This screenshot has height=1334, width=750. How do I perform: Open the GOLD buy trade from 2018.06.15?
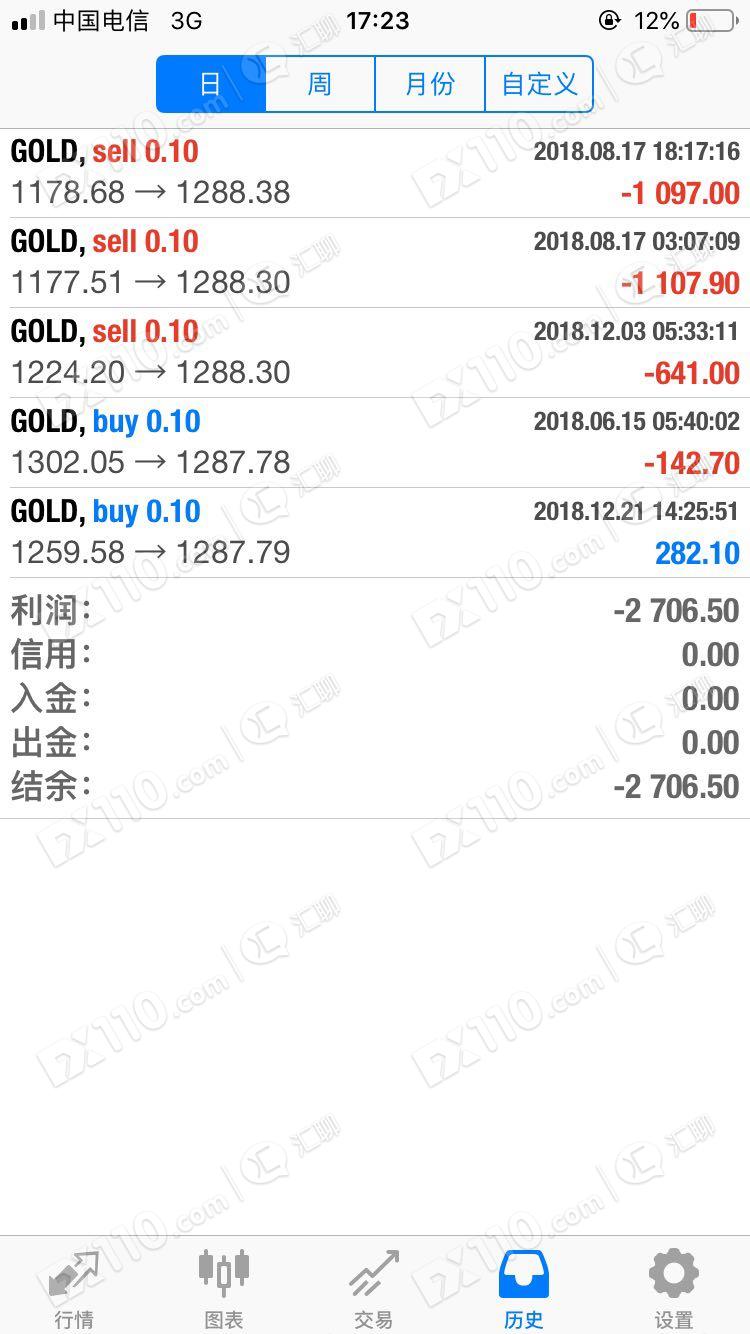(375, 440)
